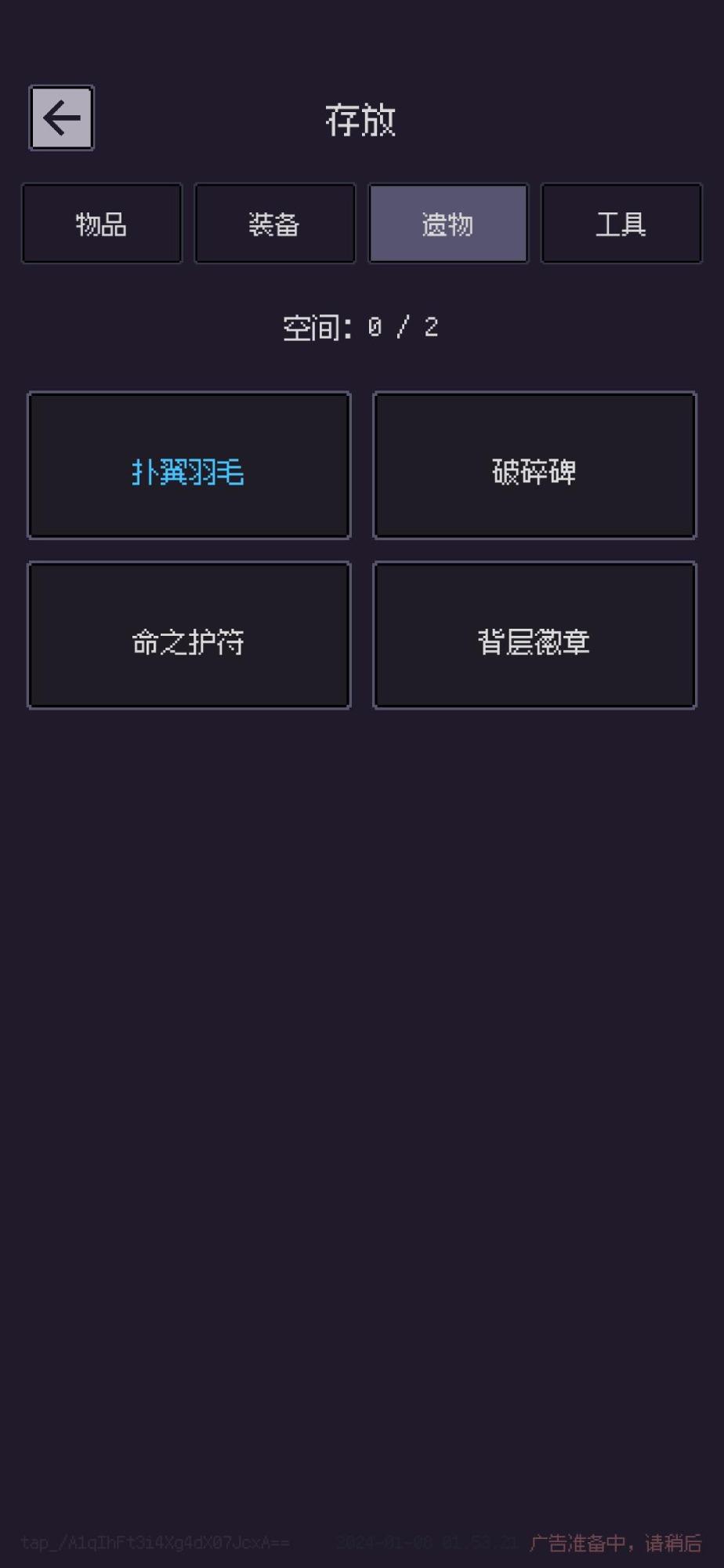The image size is (724, 1568).
Task: Pick the 背层徽章 item
Action: 534,636
